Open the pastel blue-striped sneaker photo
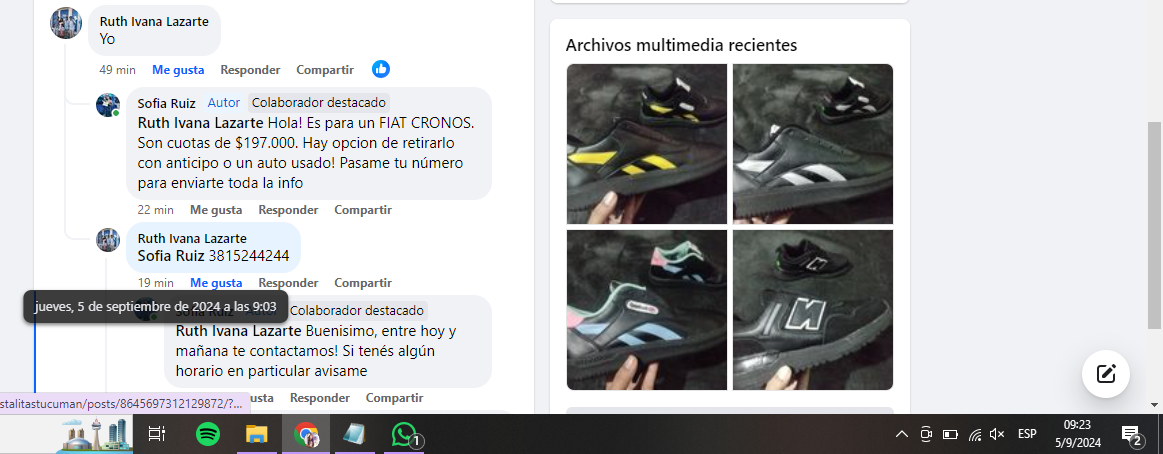1163x454 pixels. click(x=647, y=310)
